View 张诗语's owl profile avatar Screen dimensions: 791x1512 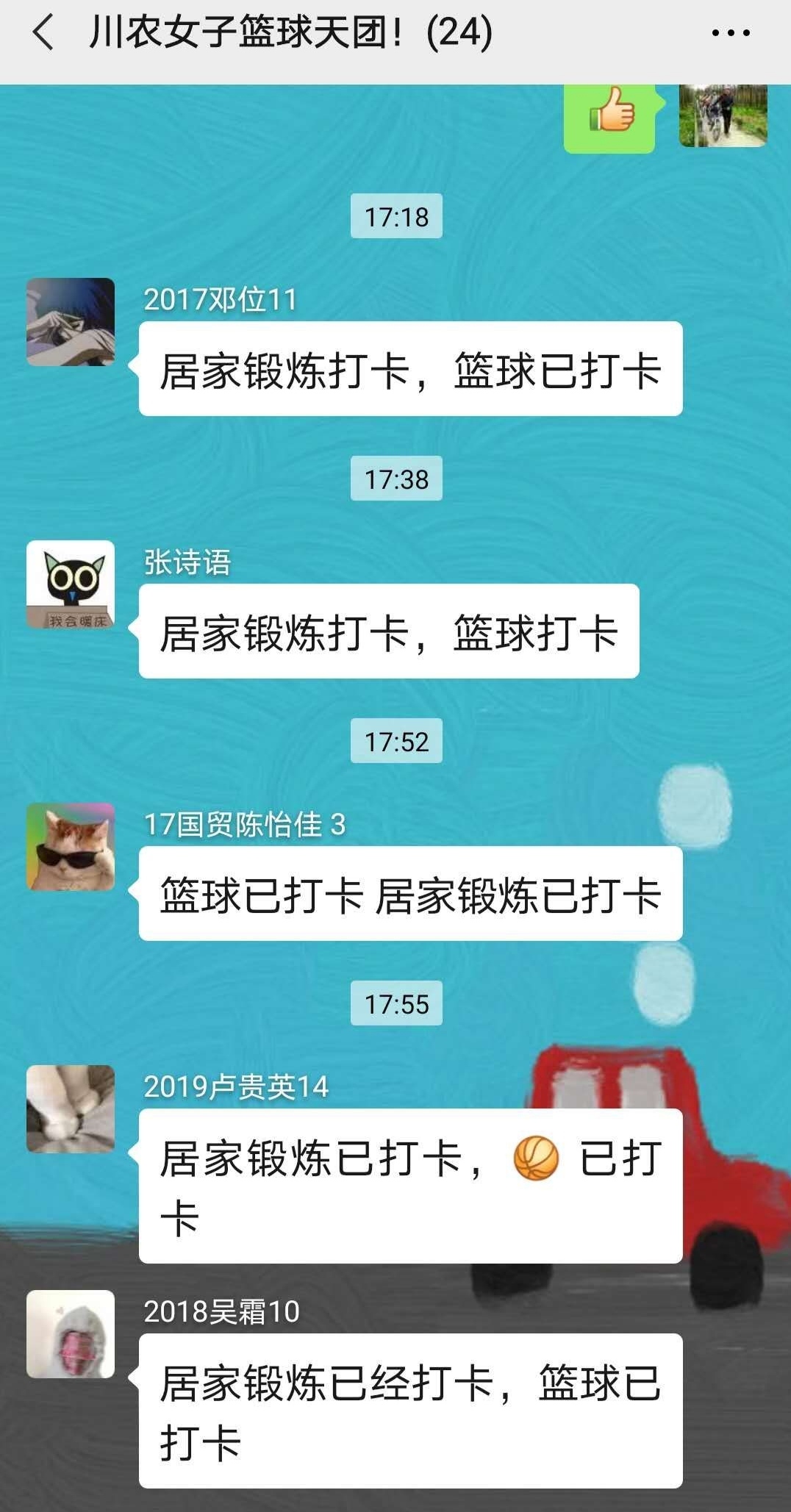pyautogui.click(x=71, y=584)
